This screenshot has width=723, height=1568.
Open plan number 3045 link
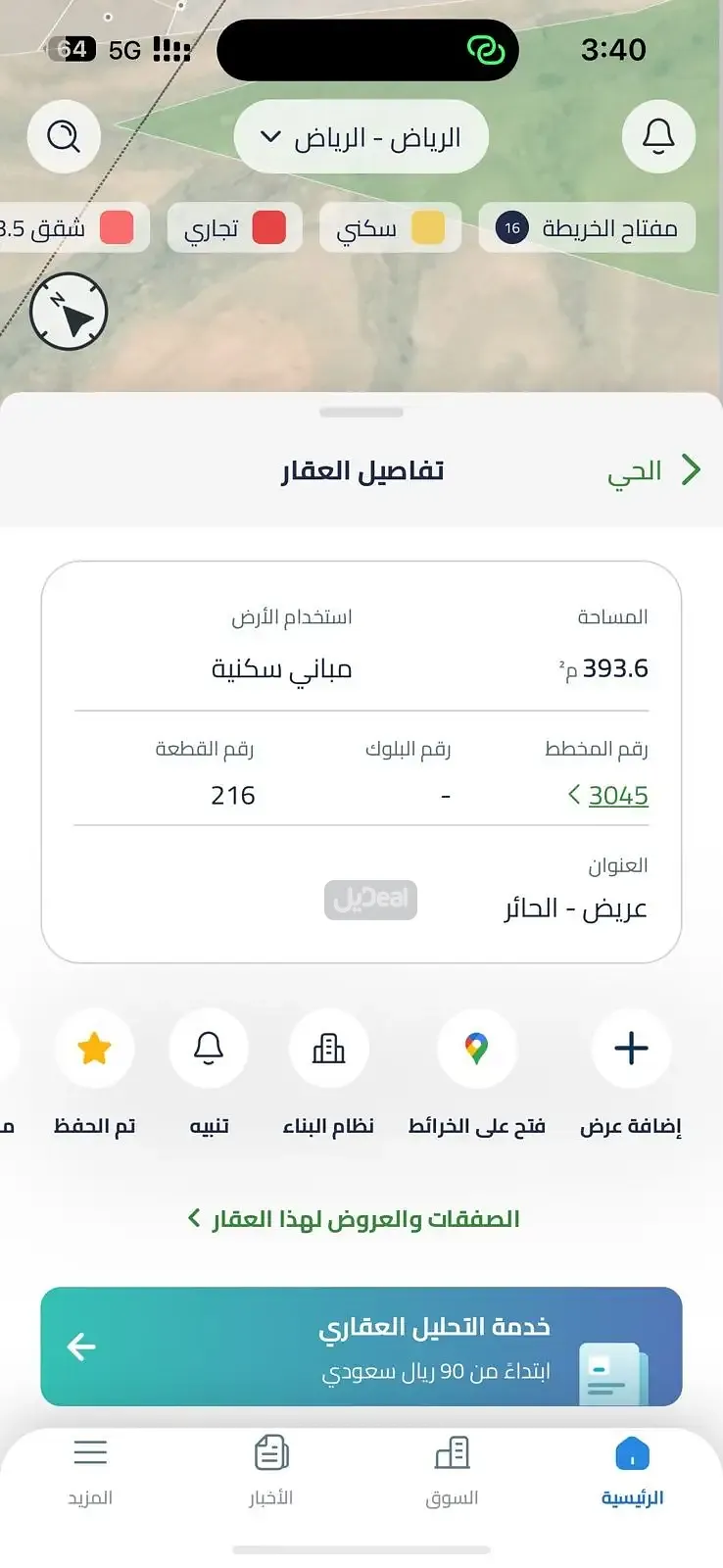click(617, 796)
